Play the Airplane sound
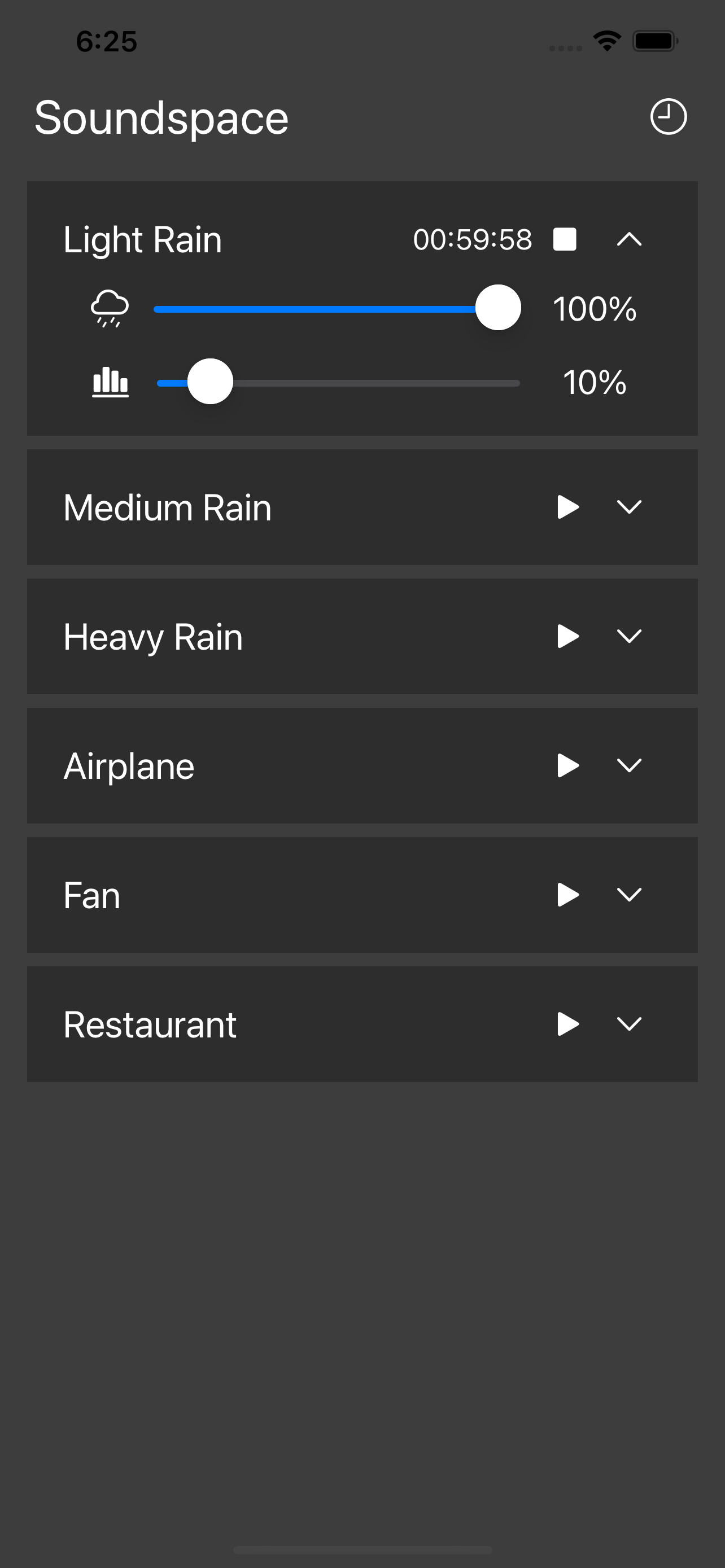 pos(567,765)
